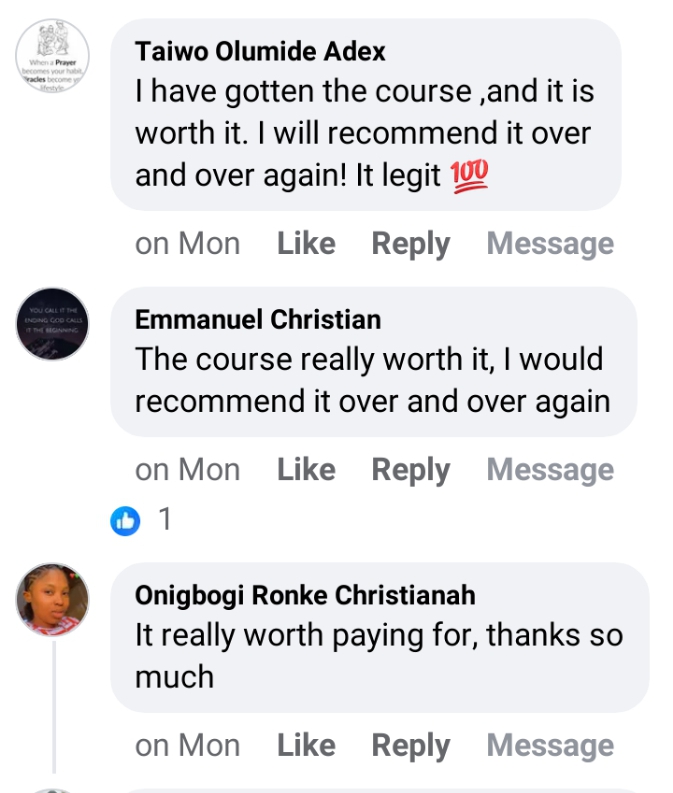Tap Emmanuel Christian's profile picture
The height and width of the screenshot is (793, 673).
(x=54, y=324)
